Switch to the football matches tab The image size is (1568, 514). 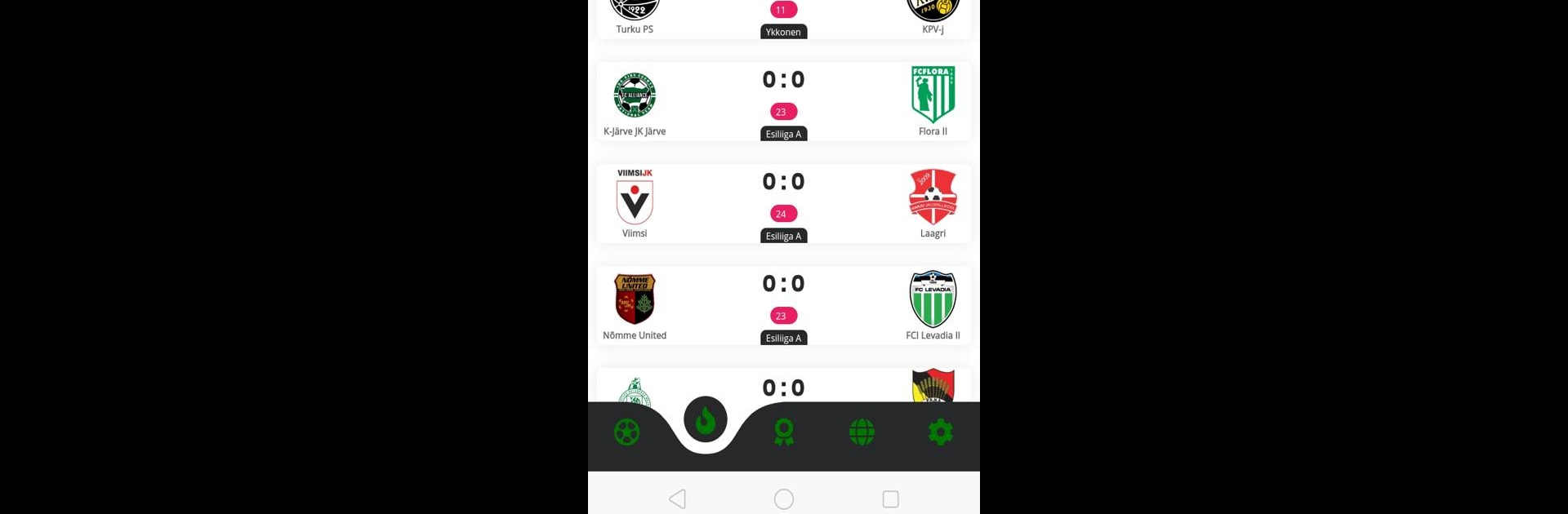tap(626, 432)
